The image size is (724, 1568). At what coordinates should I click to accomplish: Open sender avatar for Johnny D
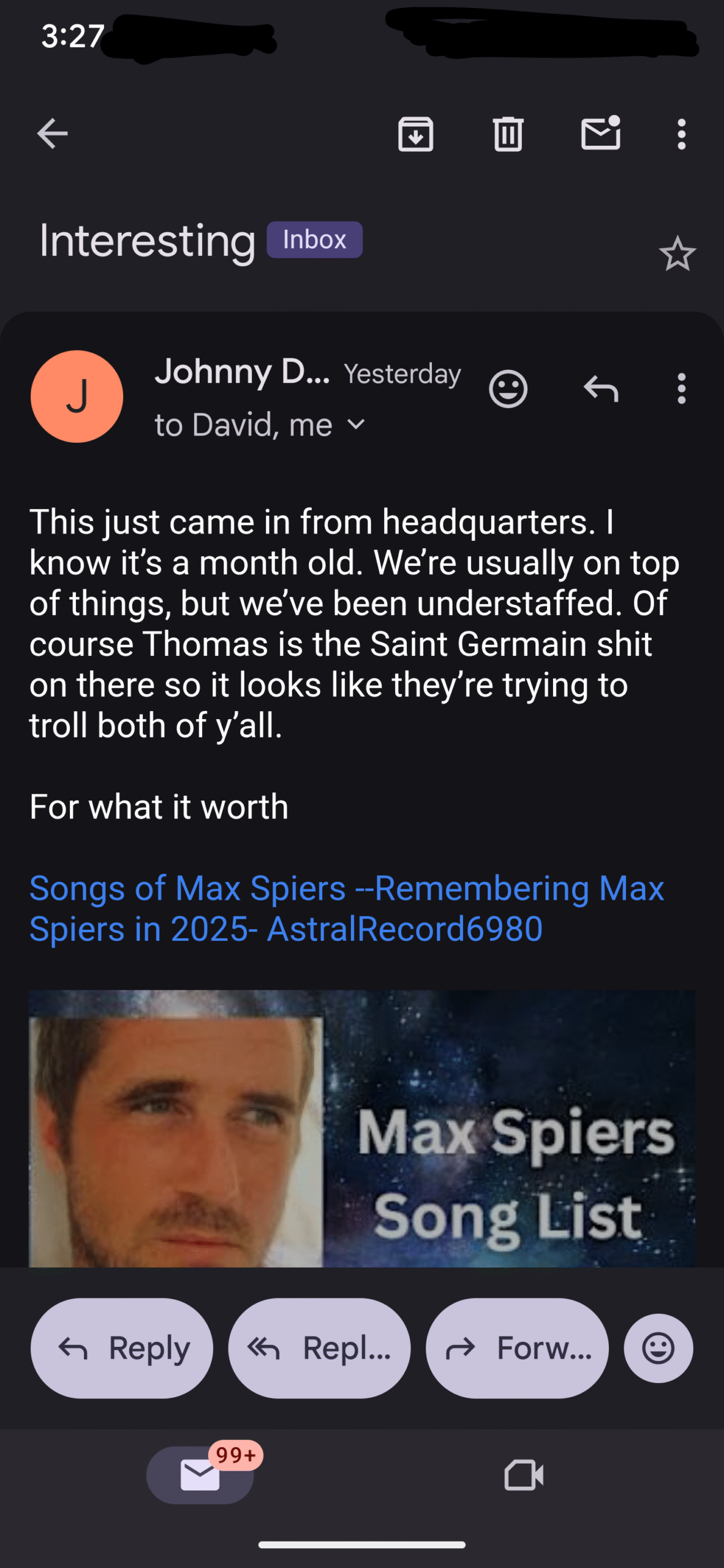pos(77,396)
